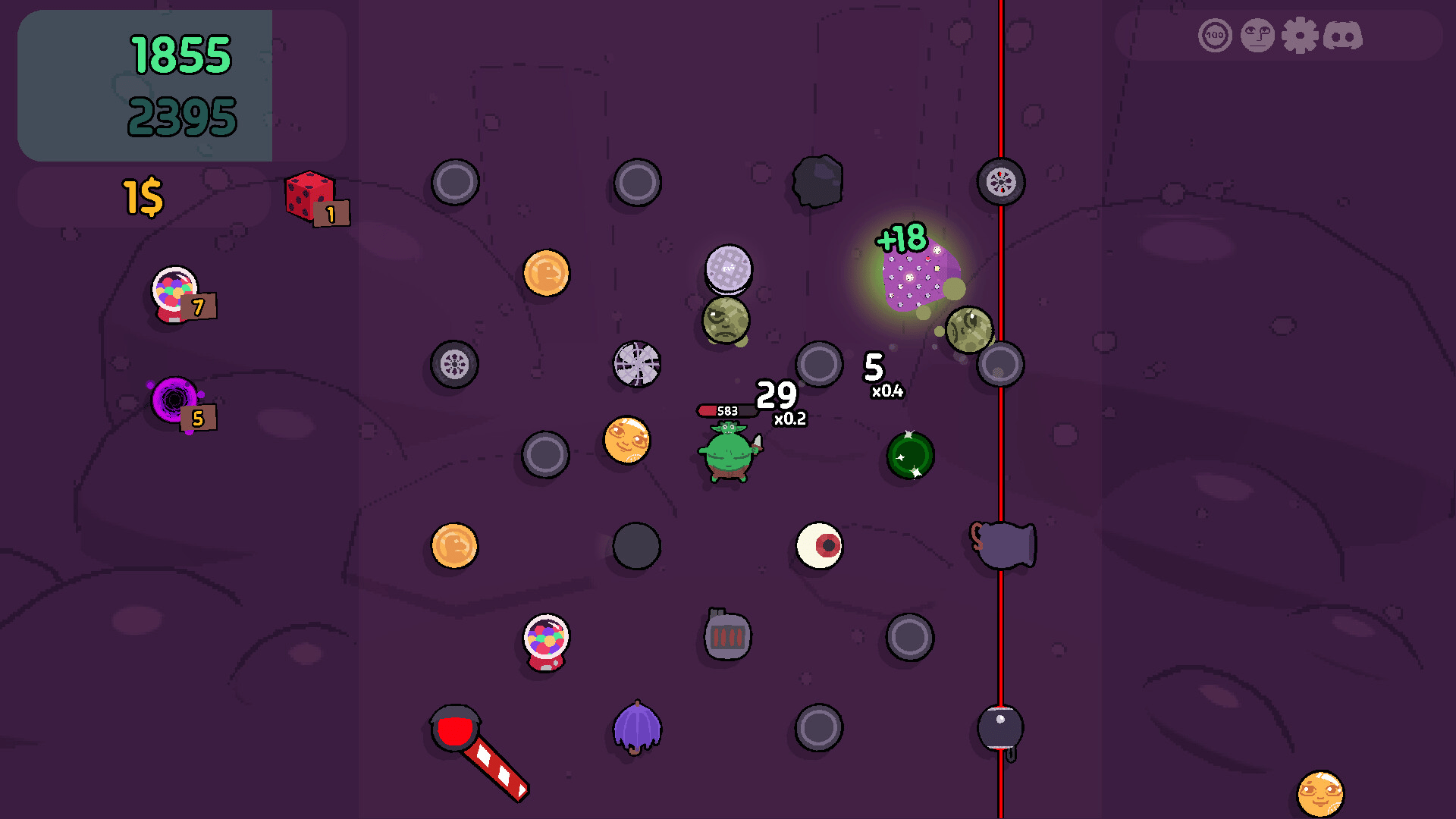The image size is (1456, 819).
Task: Tap the face icon in top bar
Action: 1257,36
